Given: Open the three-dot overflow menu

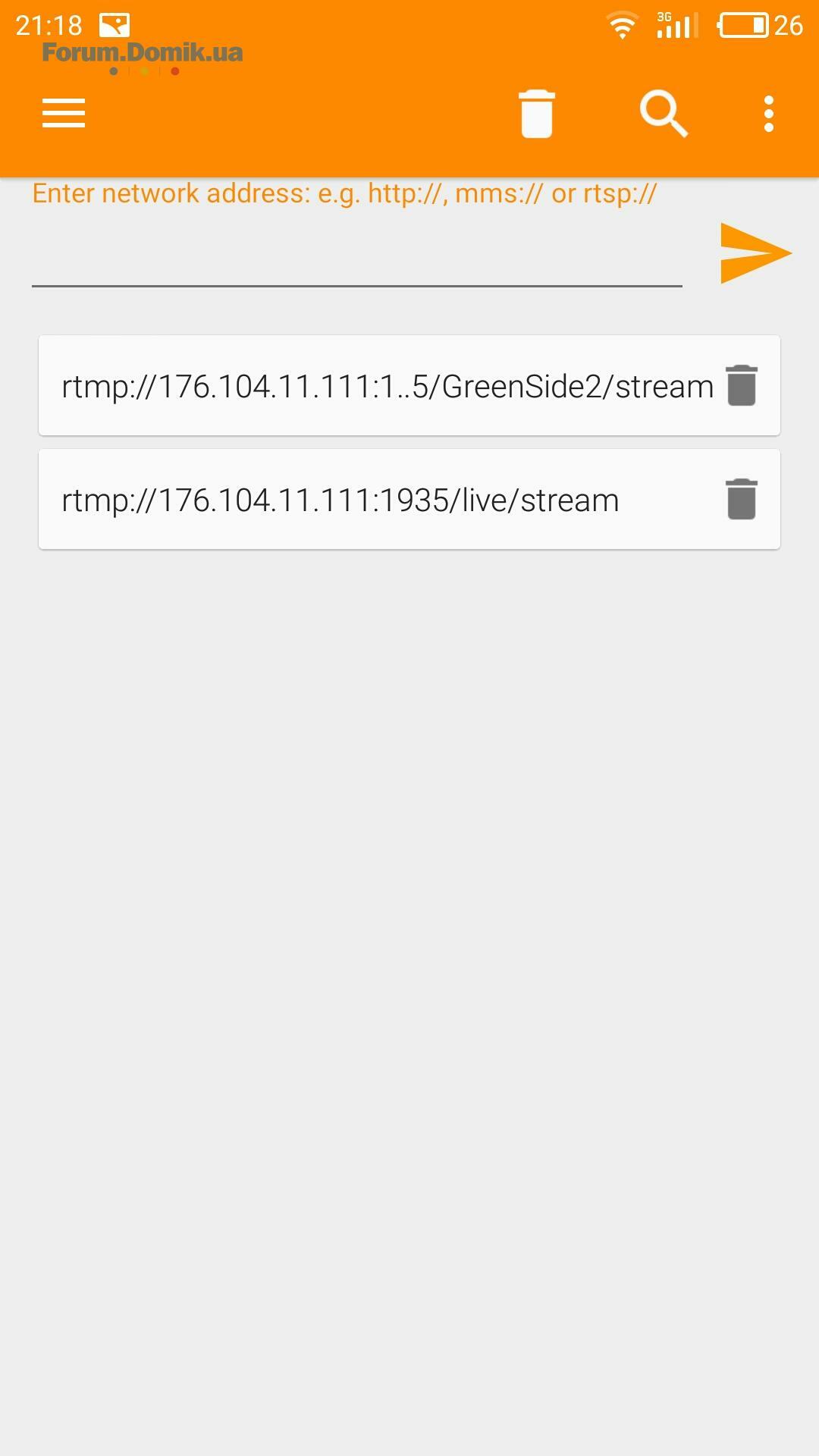Looking at the screenshot, I should coord(769,114).
